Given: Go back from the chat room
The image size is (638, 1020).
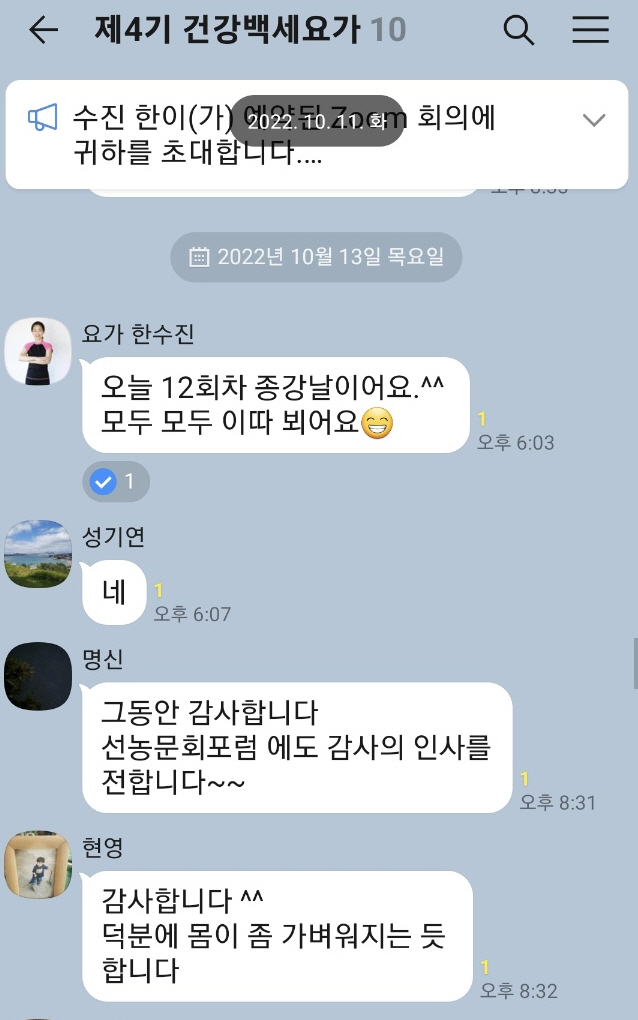Looking at the screenshot, I should (43, 31).
